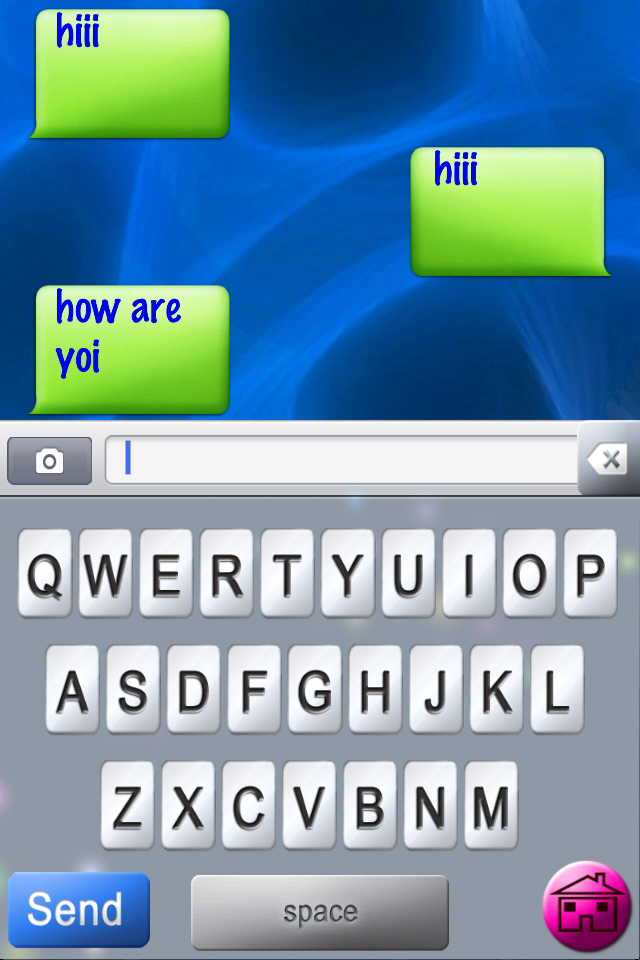
Task: Tap the letter O key
Action: click(529, 573)
